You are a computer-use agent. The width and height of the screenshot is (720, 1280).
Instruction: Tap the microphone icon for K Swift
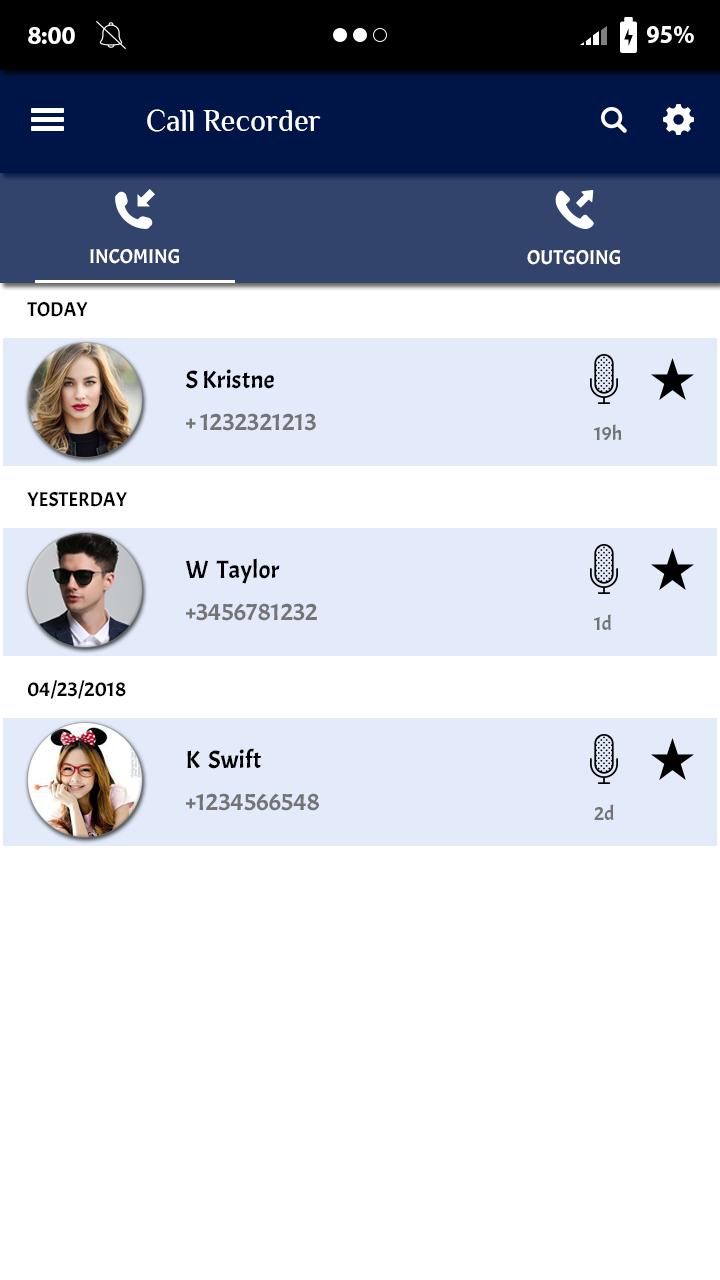point(604,759)
